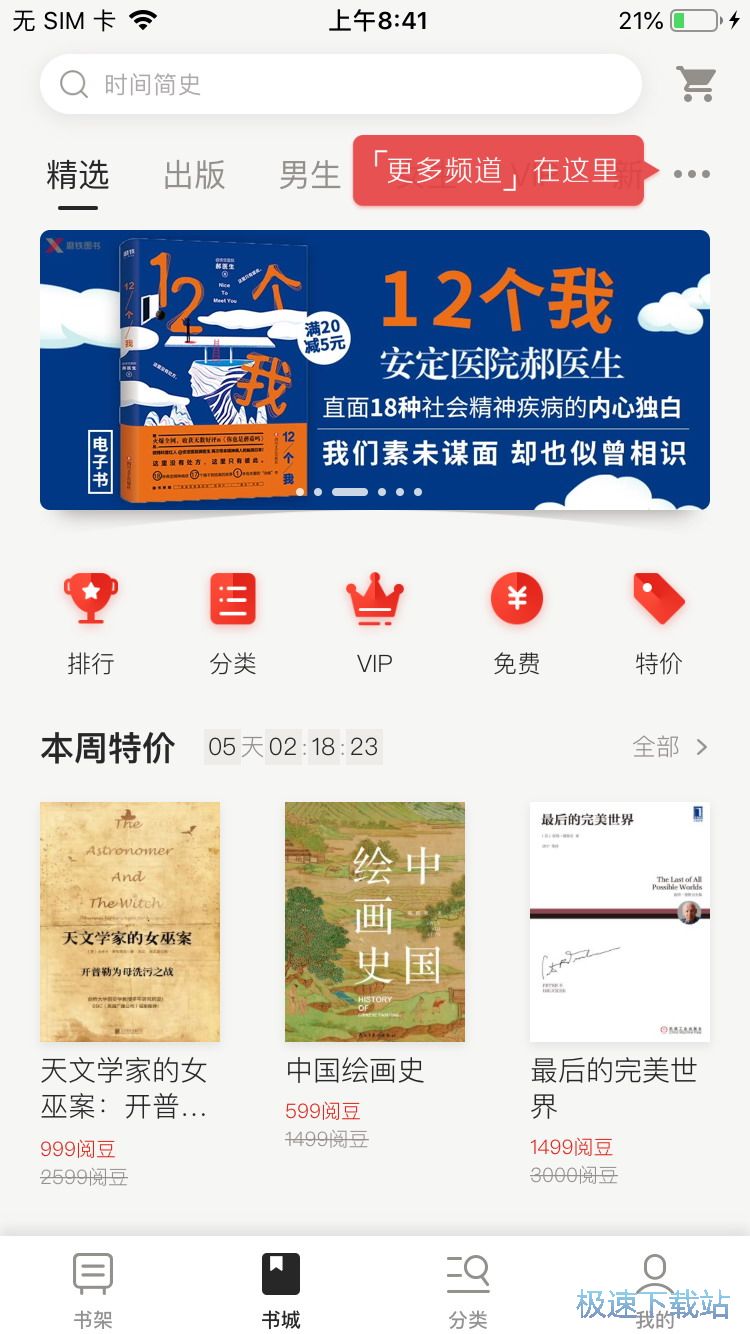
Task: Select the 书城 bookstore tab
Action: coord(281,1290)
